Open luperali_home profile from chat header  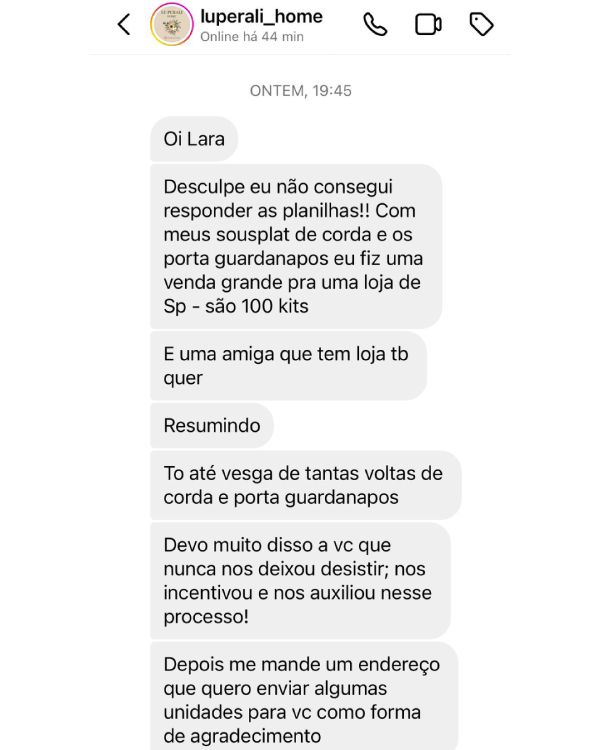(261, 17)
